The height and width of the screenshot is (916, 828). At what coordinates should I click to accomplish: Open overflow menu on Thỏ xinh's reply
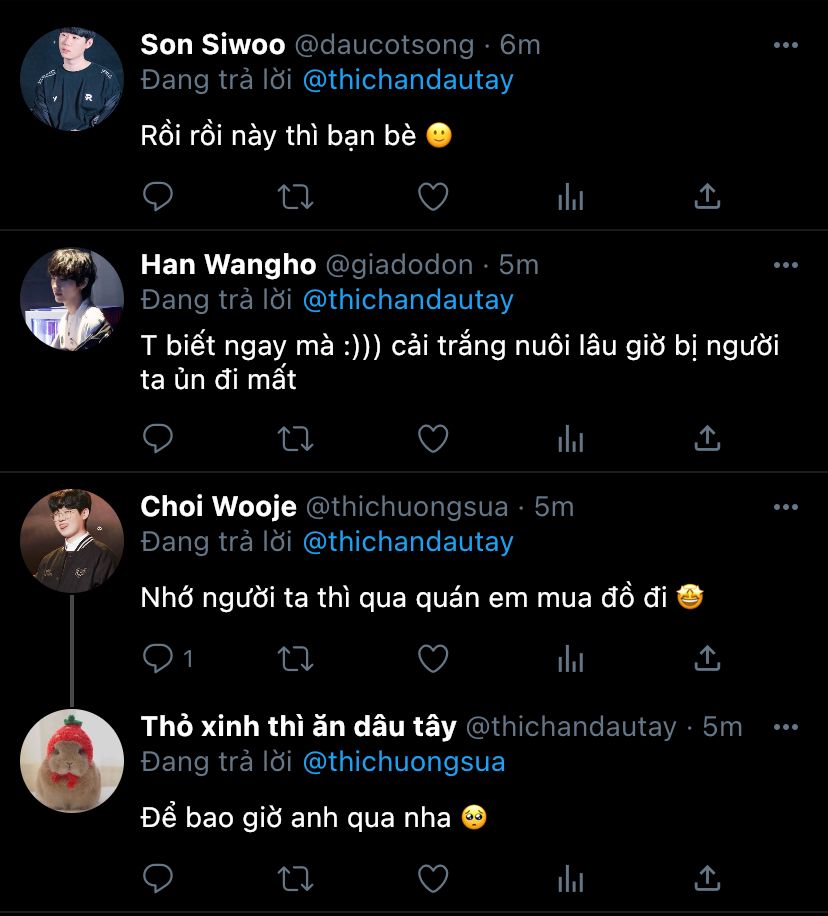pyautogui.click(x=786, y=727)
